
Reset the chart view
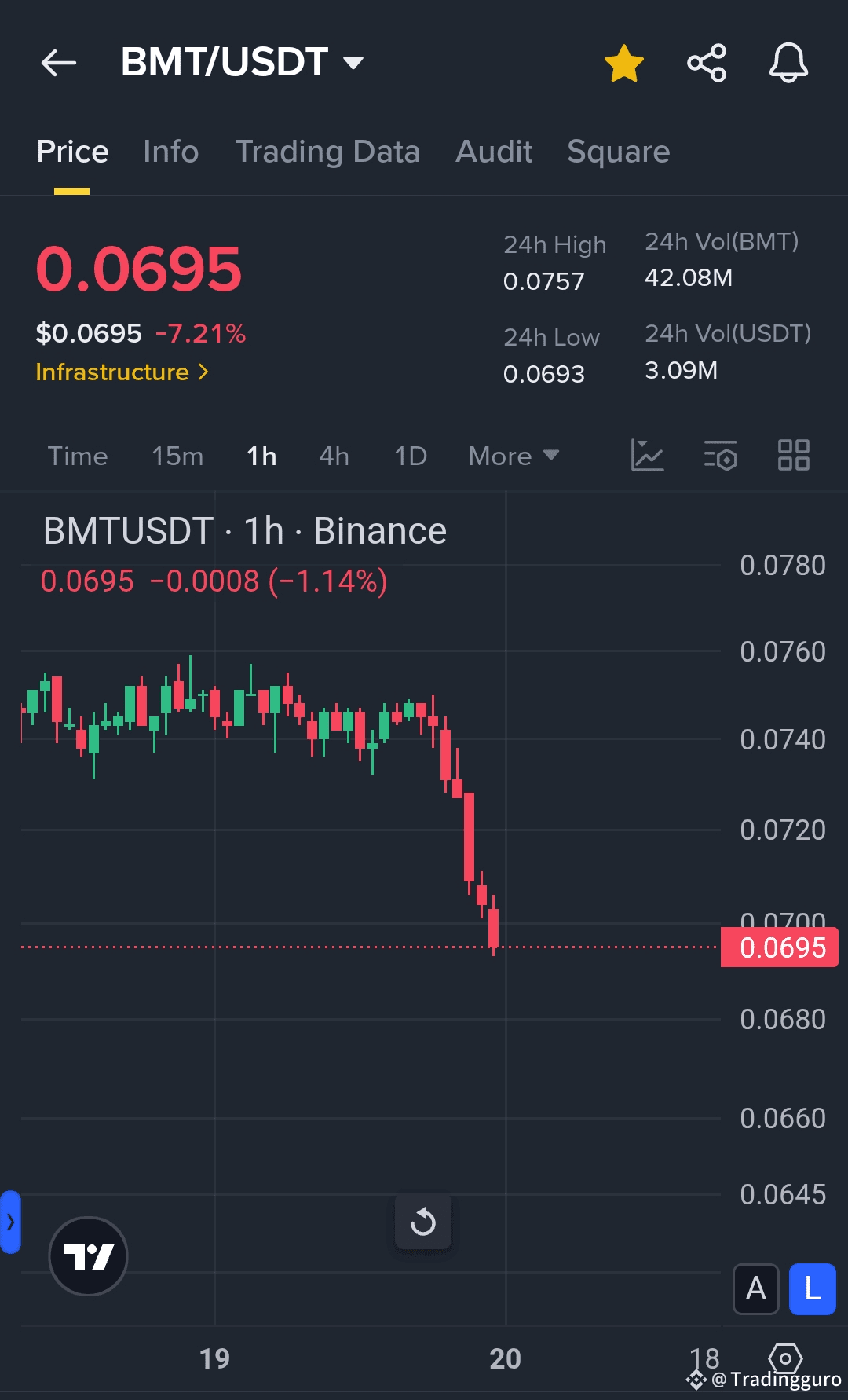tap(423, 1222)
